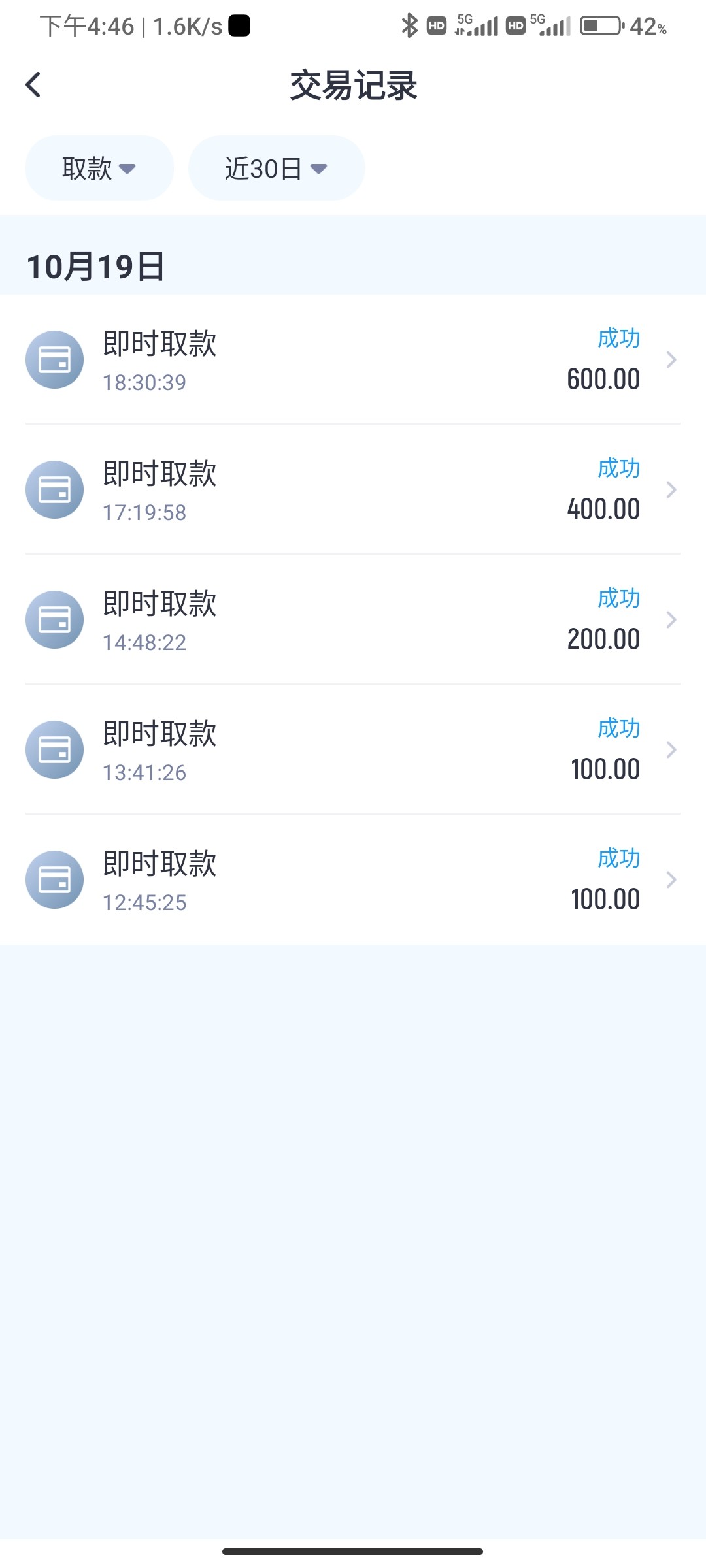
Task: View the 400.00 withdrawal at 17:19:58
Action: pos(353,489)
